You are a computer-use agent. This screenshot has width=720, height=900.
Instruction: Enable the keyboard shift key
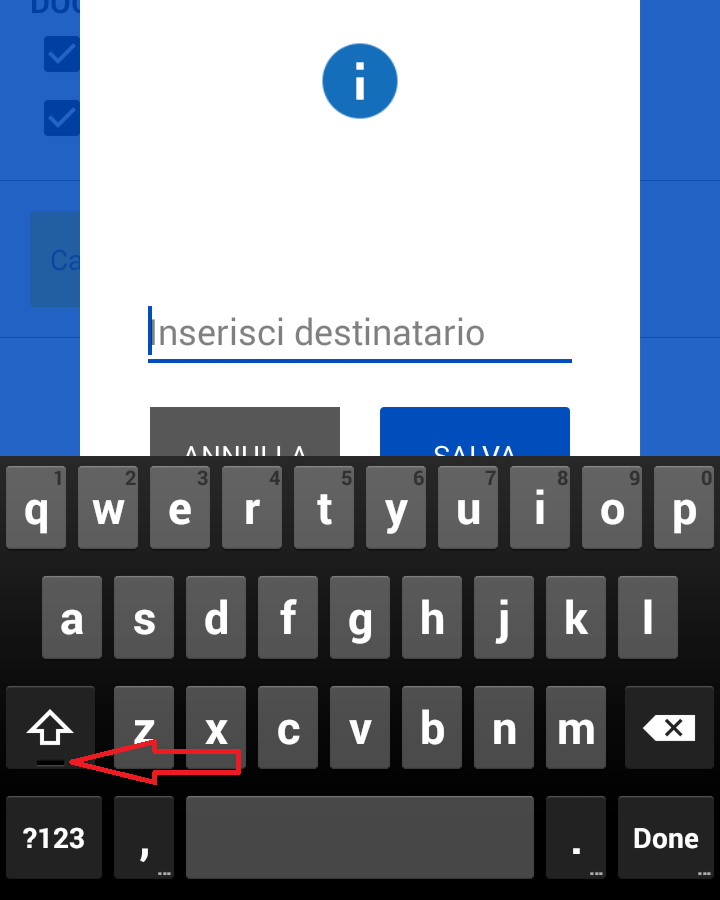click(x=50, y=727)
